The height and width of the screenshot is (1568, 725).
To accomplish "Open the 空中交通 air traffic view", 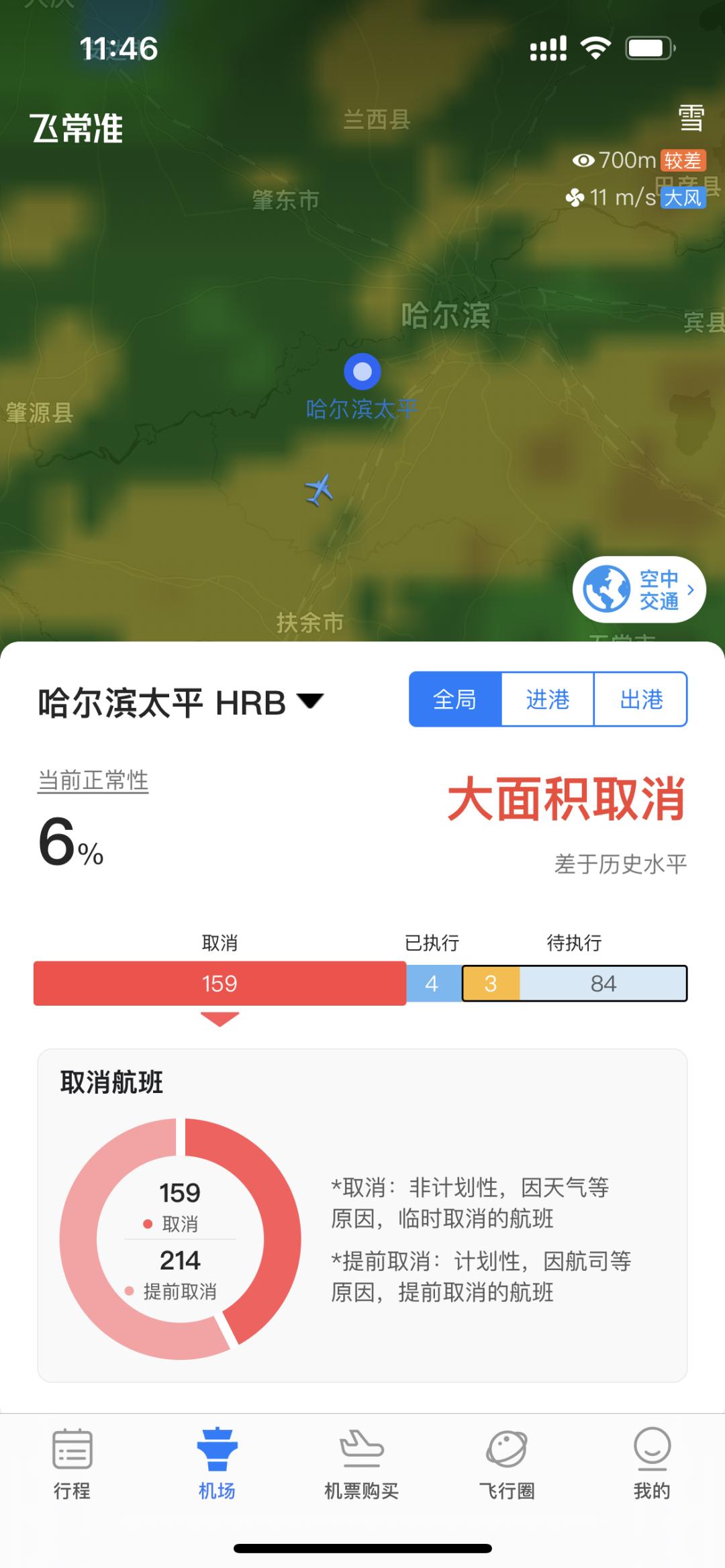I will pyautogui.click(x=638, y=589).
